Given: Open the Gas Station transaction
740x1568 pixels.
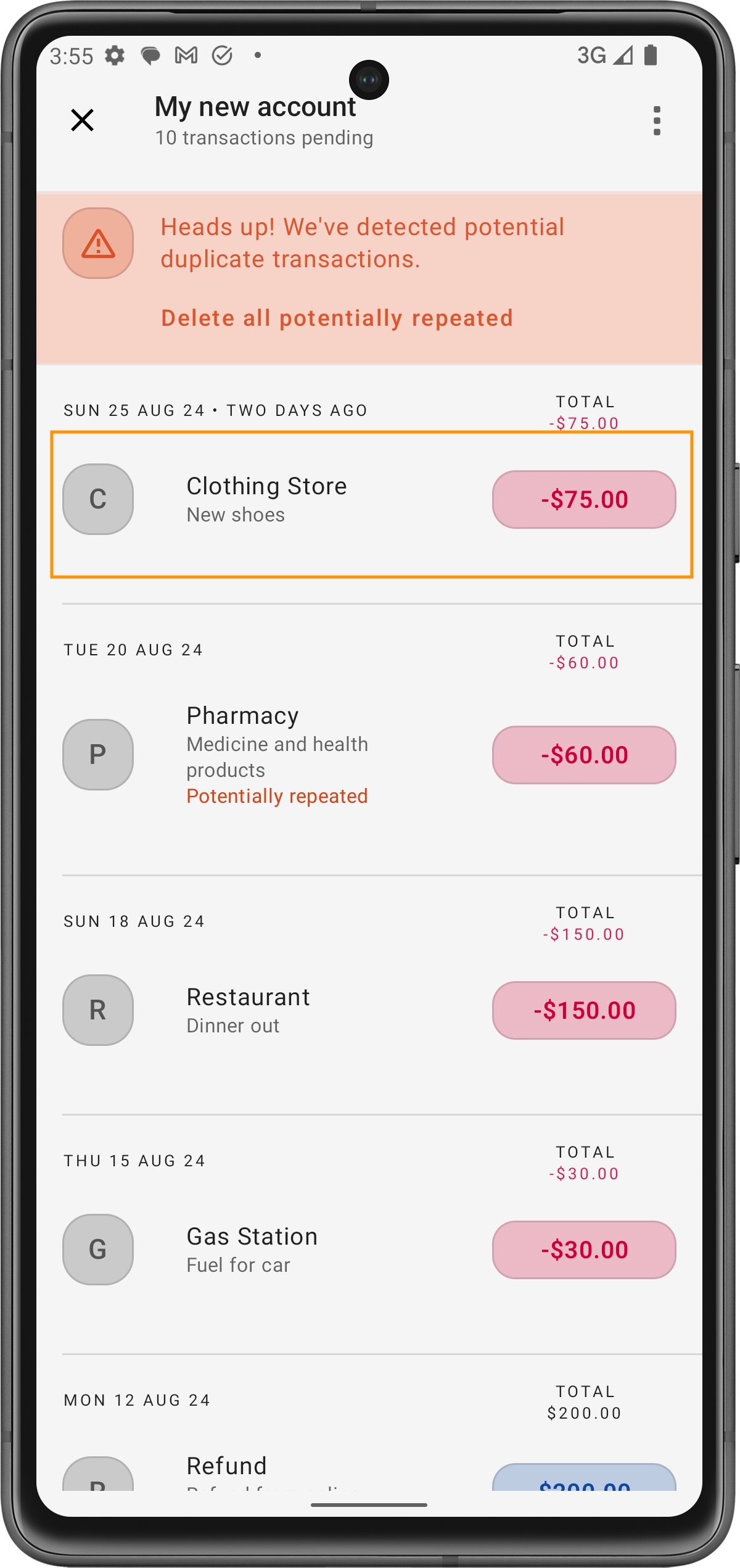Looking at the screenshot, I should pos(369,1250).
